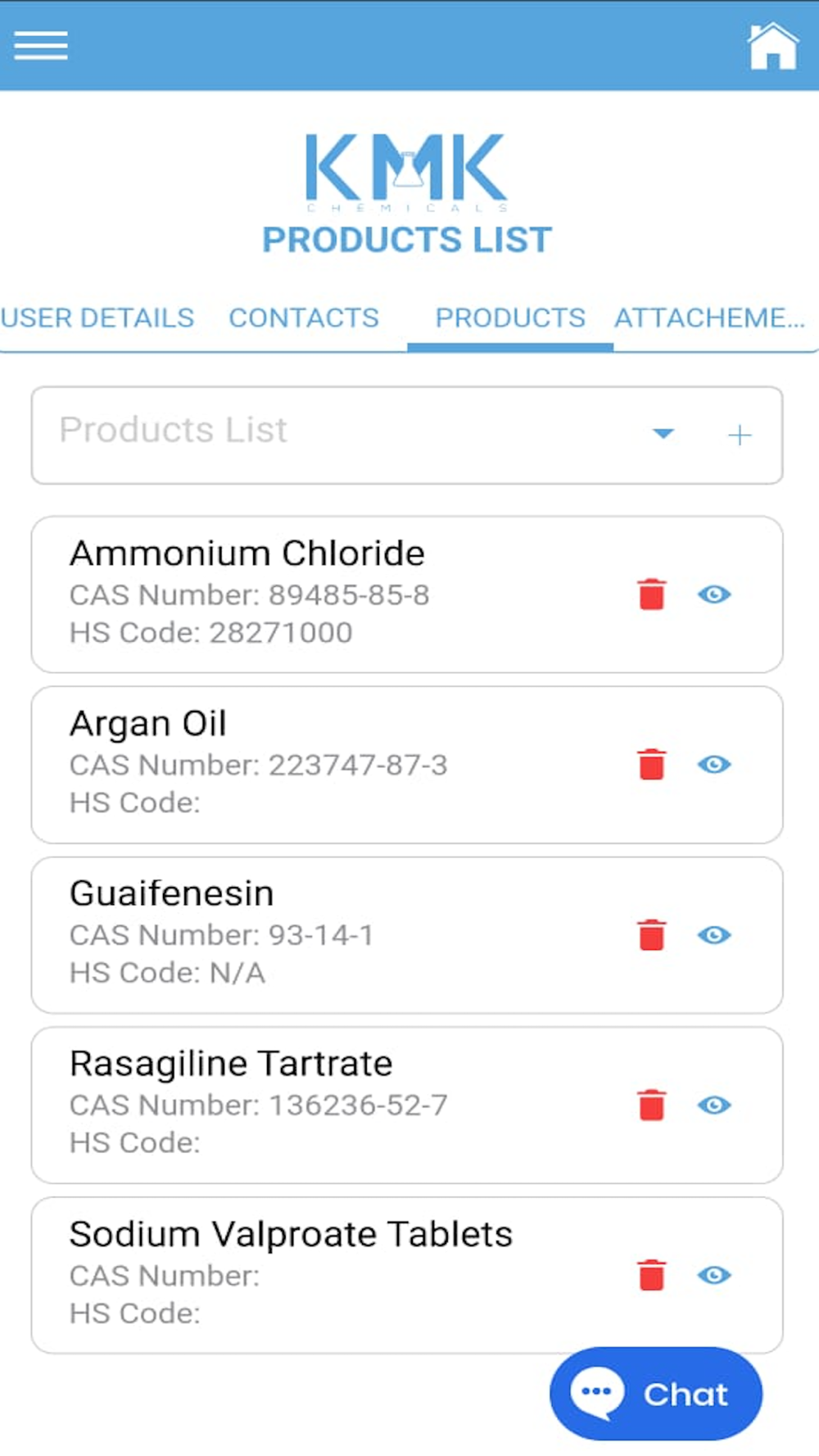This screenshot has height=1456, width=819.
Task: Add a product with the plus icon
Action: point(740,435)
